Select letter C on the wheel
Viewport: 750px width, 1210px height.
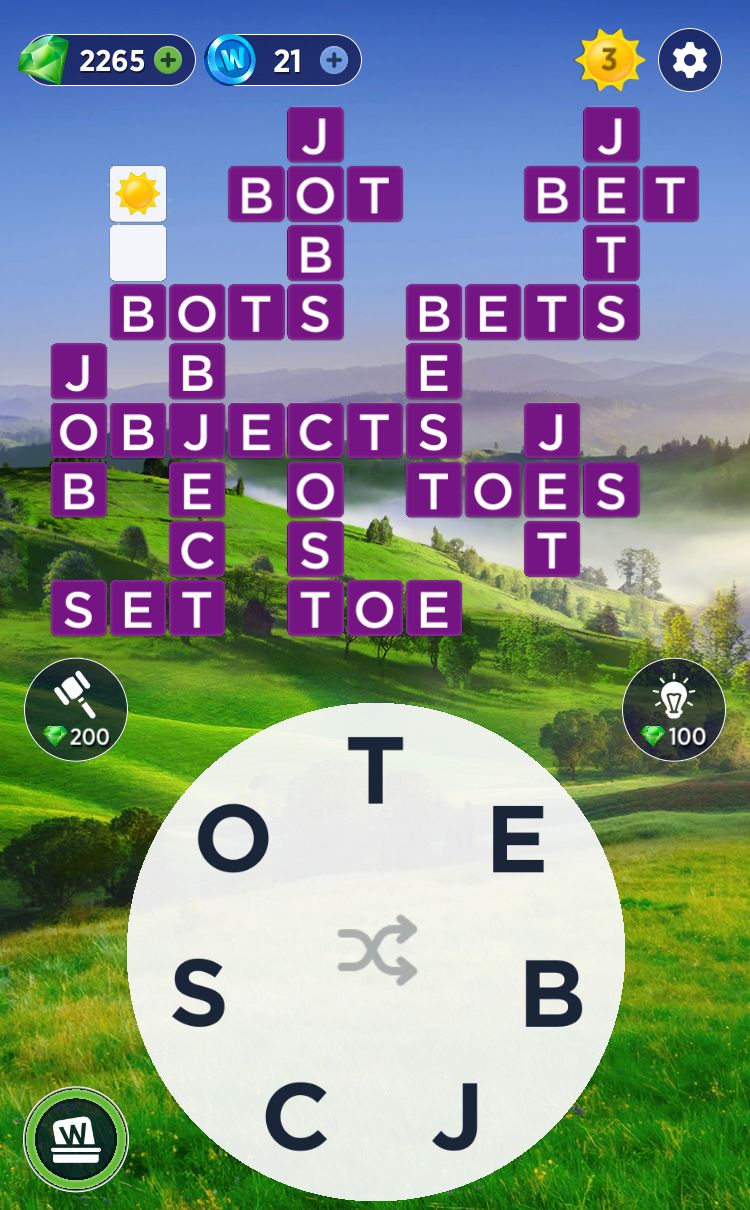coord(296,1115)
